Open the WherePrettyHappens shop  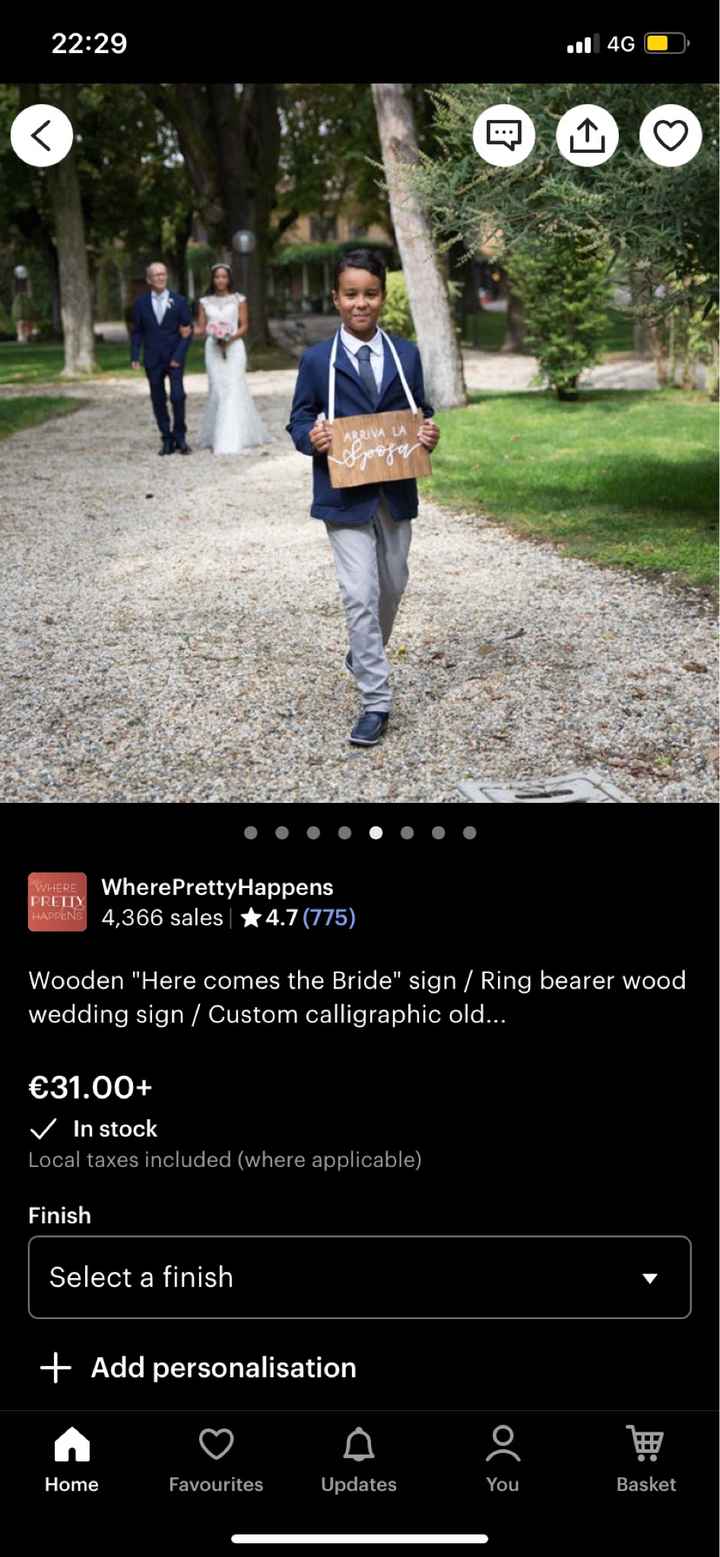[x=217, y=887]
